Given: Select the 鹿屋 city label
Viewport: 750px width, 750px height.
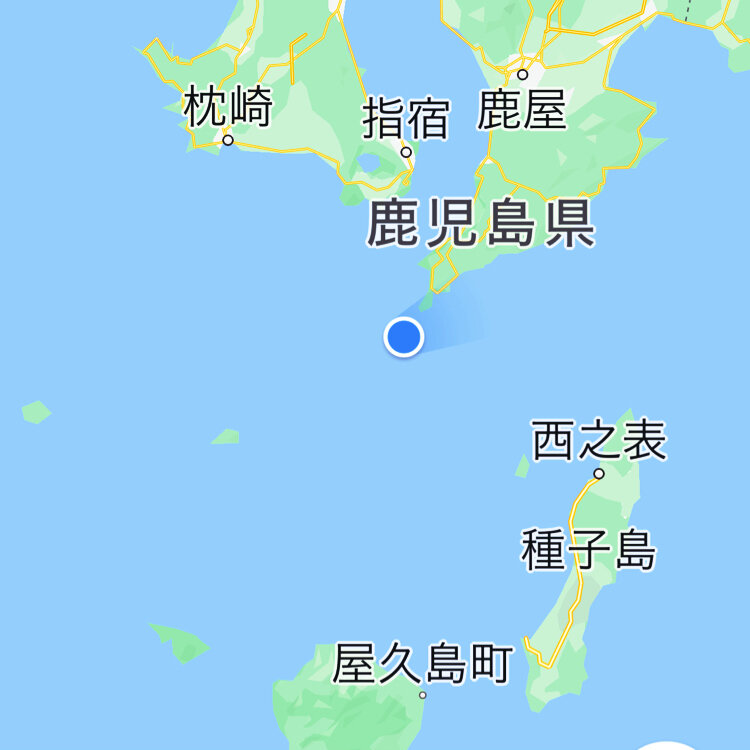Looking at the screenshot, I should 522,109.
